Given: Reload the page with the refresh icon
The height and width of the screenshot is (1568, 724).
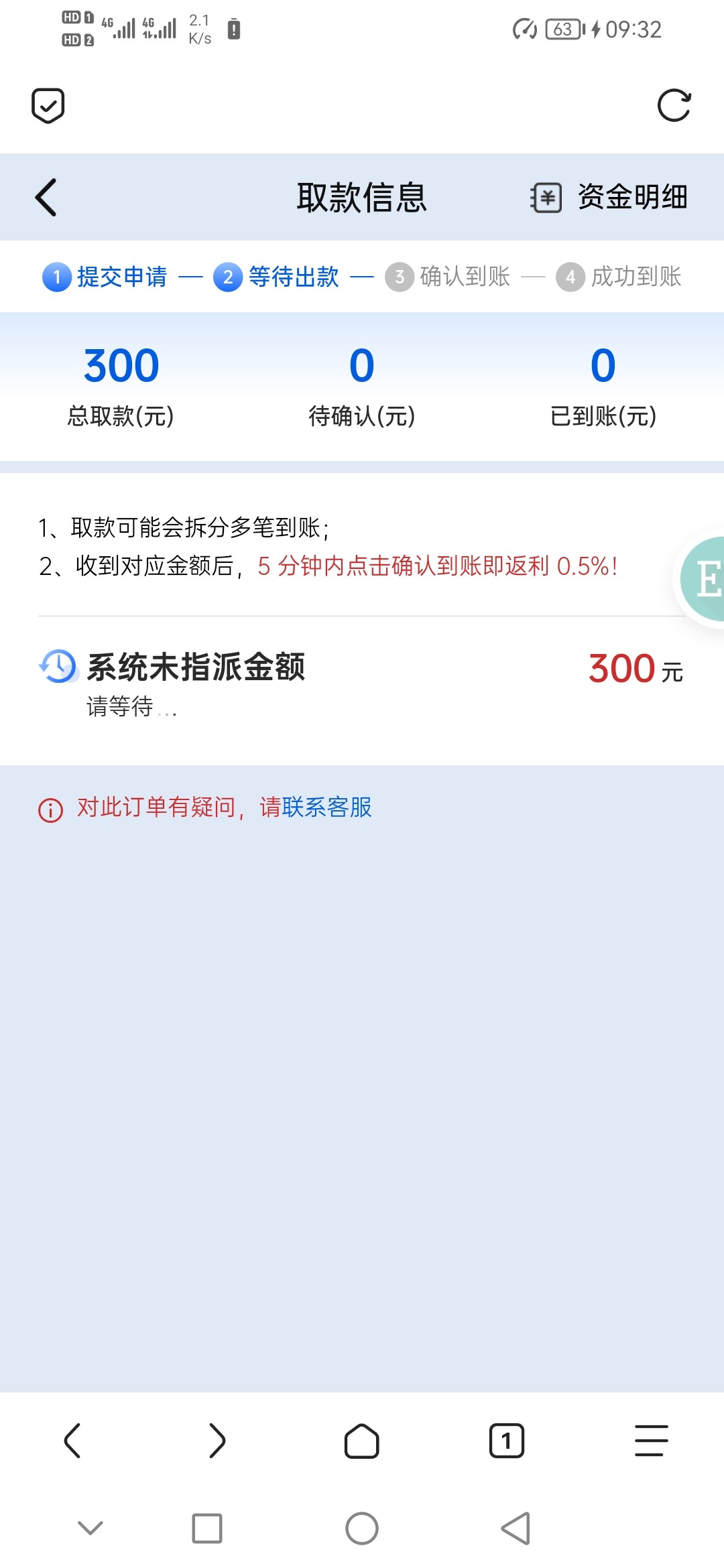Looking at the screenshot, I should point(674,105).
